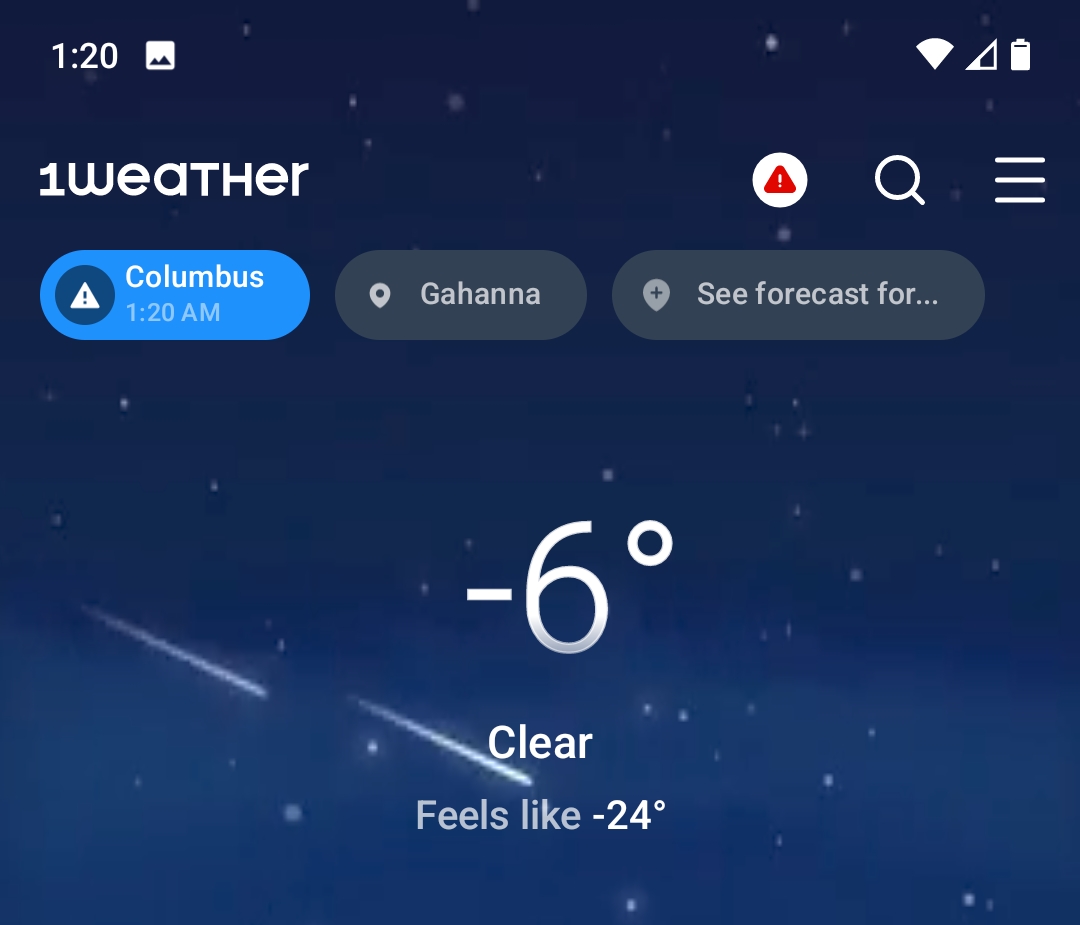Screen dimensions: 1080x925
Task: Tap See forecast for... to add location
Action: 797,295
